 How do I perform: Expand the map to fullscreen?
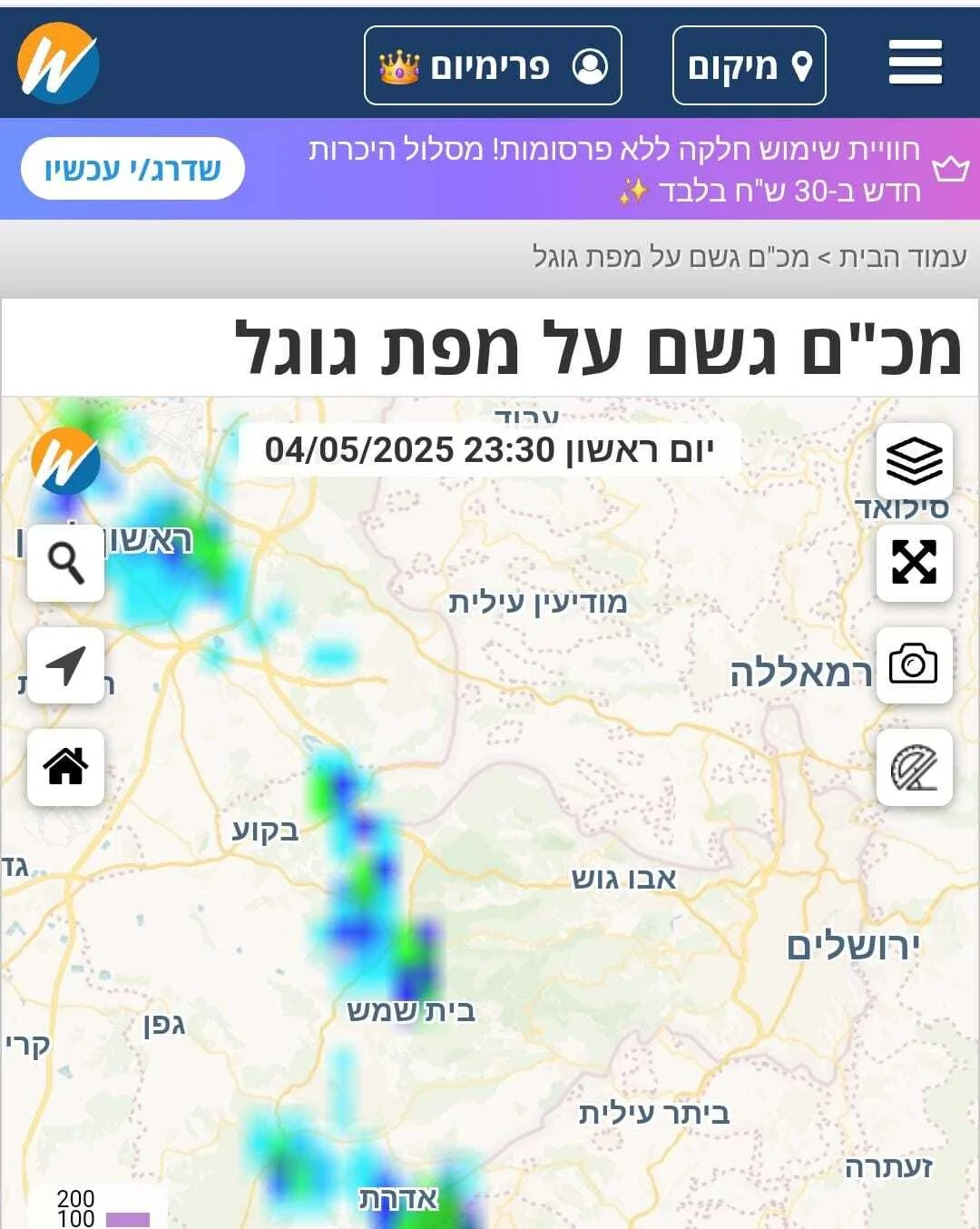[x=914, y=563]
